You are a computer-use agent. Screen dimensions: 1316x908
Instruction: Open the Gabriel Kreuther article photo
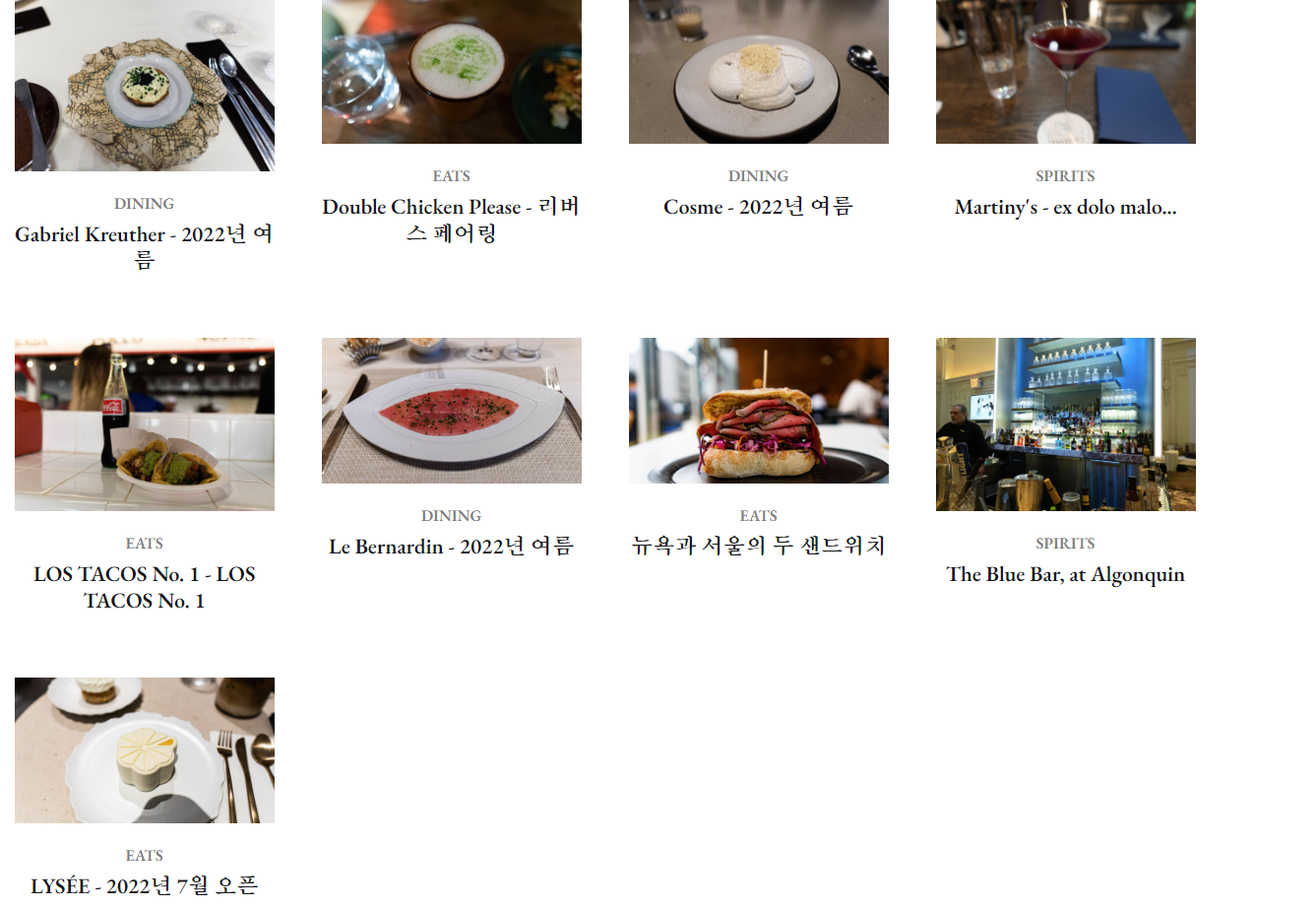tap(144, 85)
